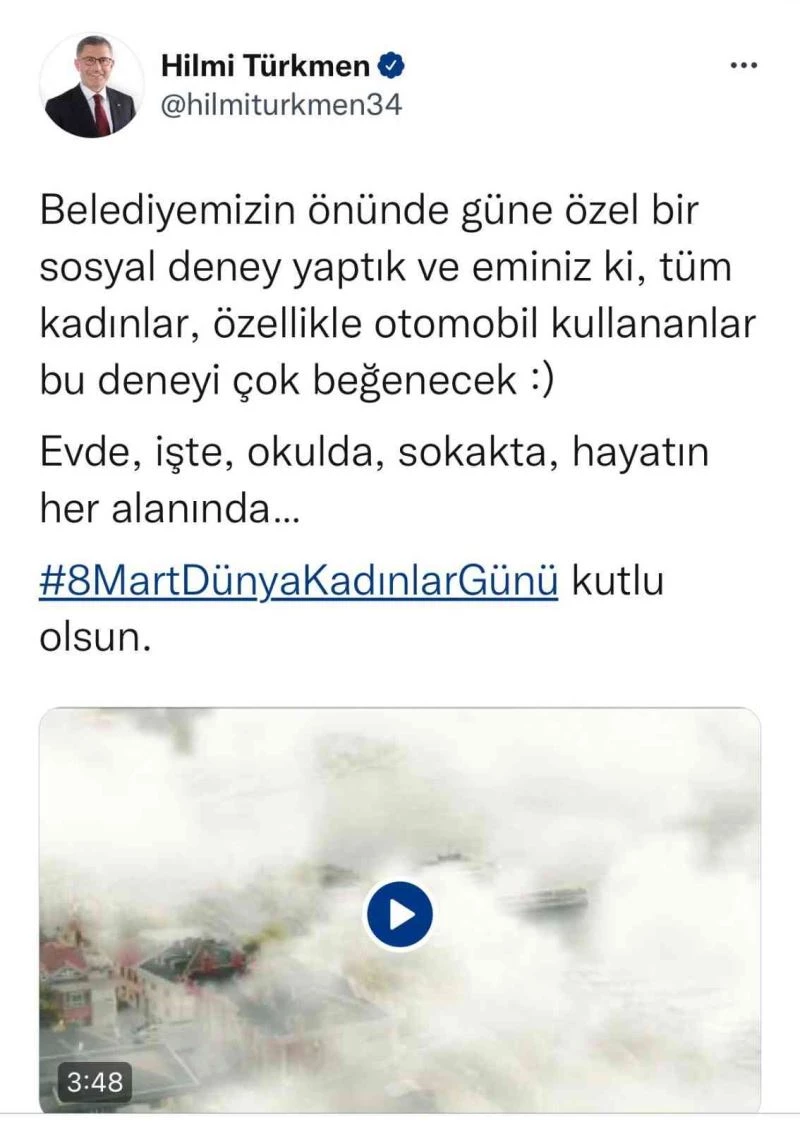
Task: Open Hilmi Türkmen's profile picture
Action: 91,90
